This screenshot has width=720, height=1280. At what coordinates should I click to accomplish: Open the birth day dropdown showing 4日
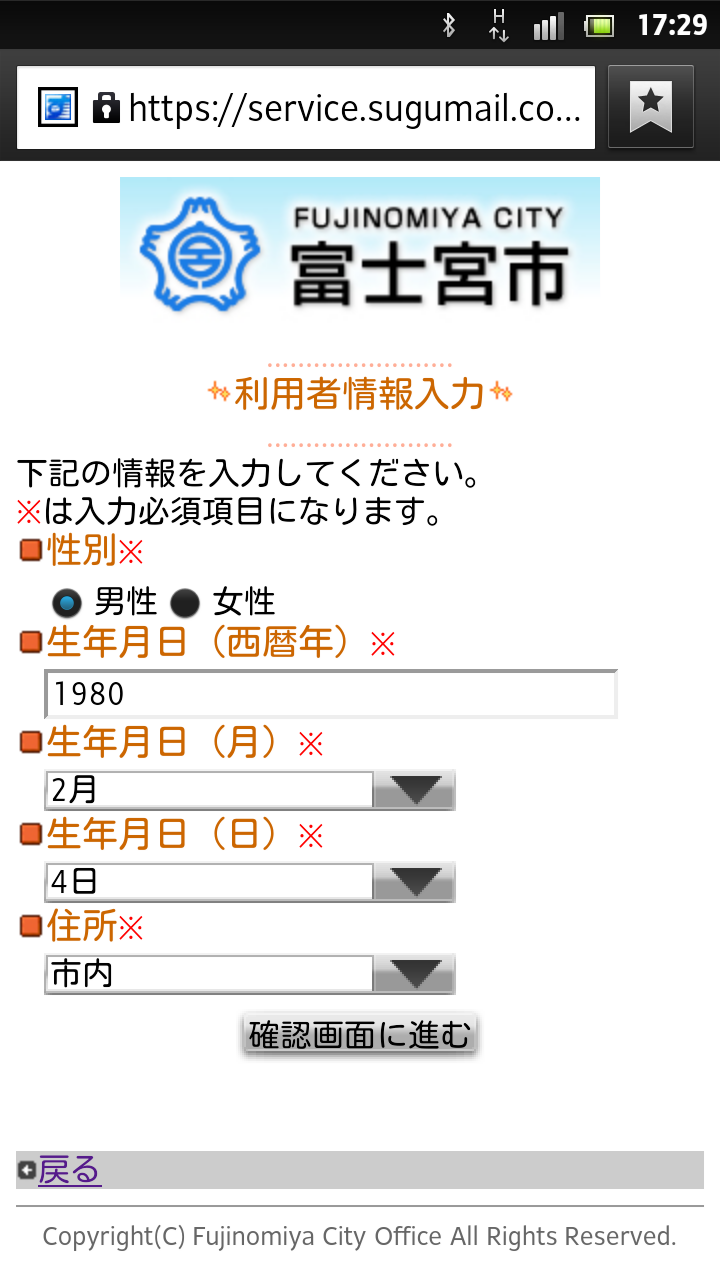click(250, 882)
